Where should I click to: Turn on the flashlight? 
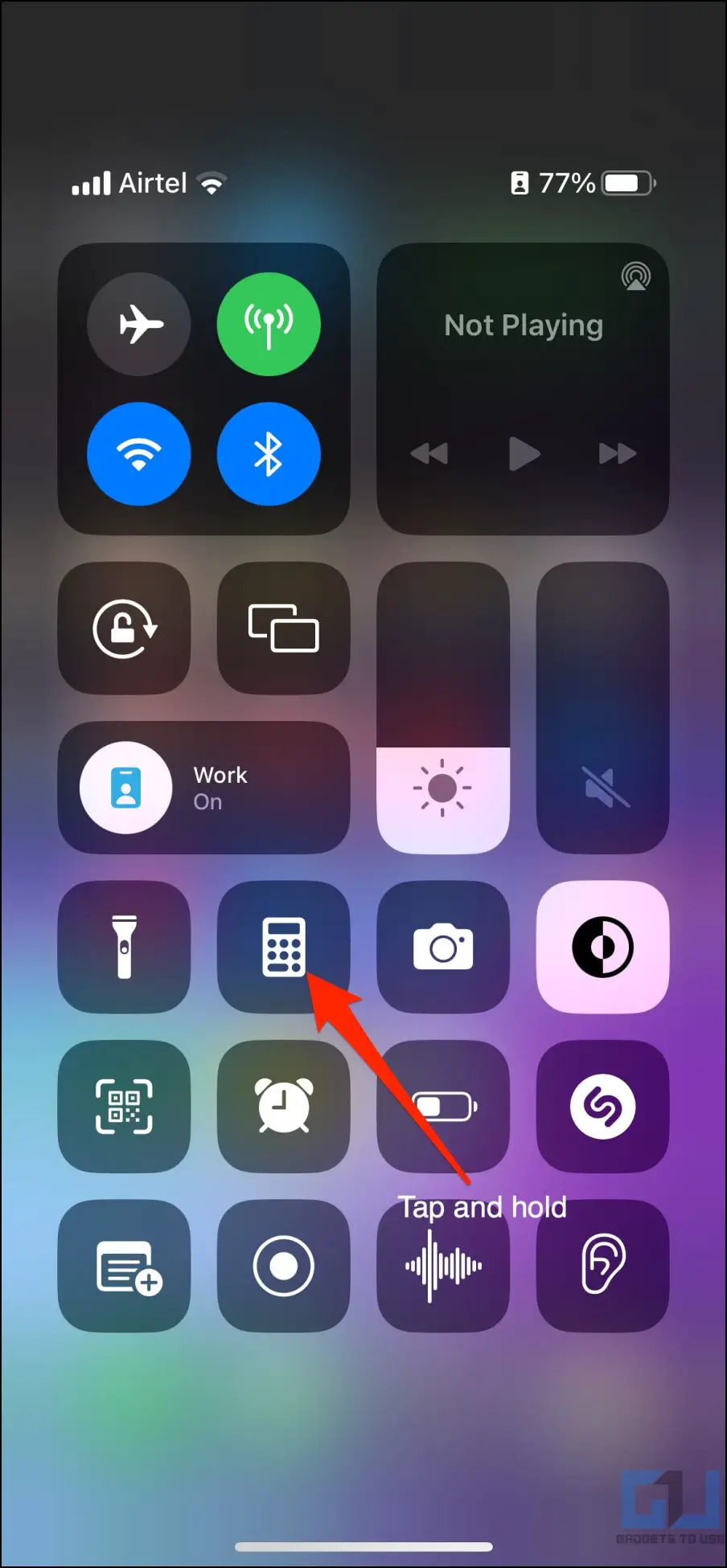tap(124, 947)
